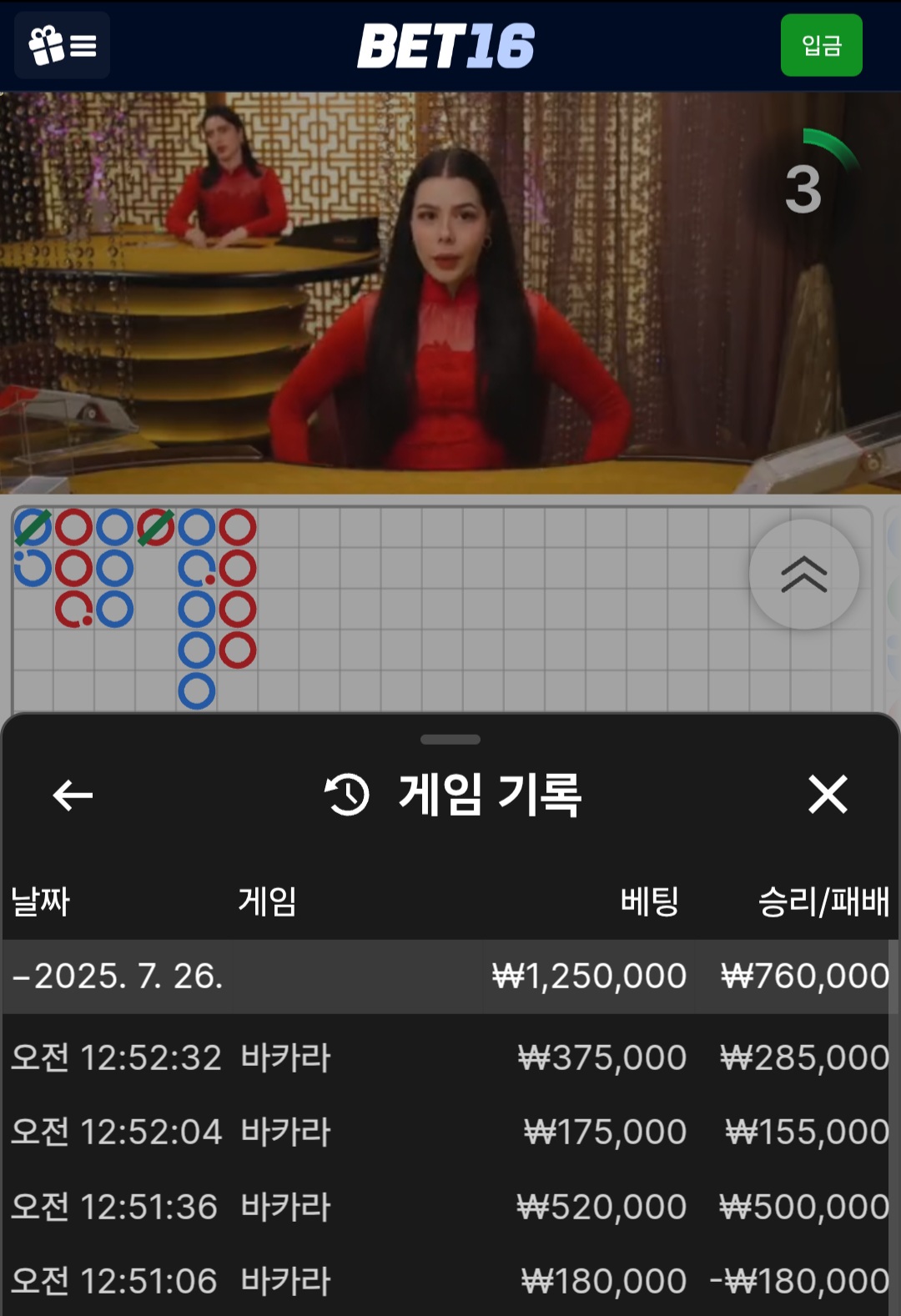The height and width of the screenshot is (1316, 901).
Task: Go back from the 게임 기록 panel
Action: point(73,795)
